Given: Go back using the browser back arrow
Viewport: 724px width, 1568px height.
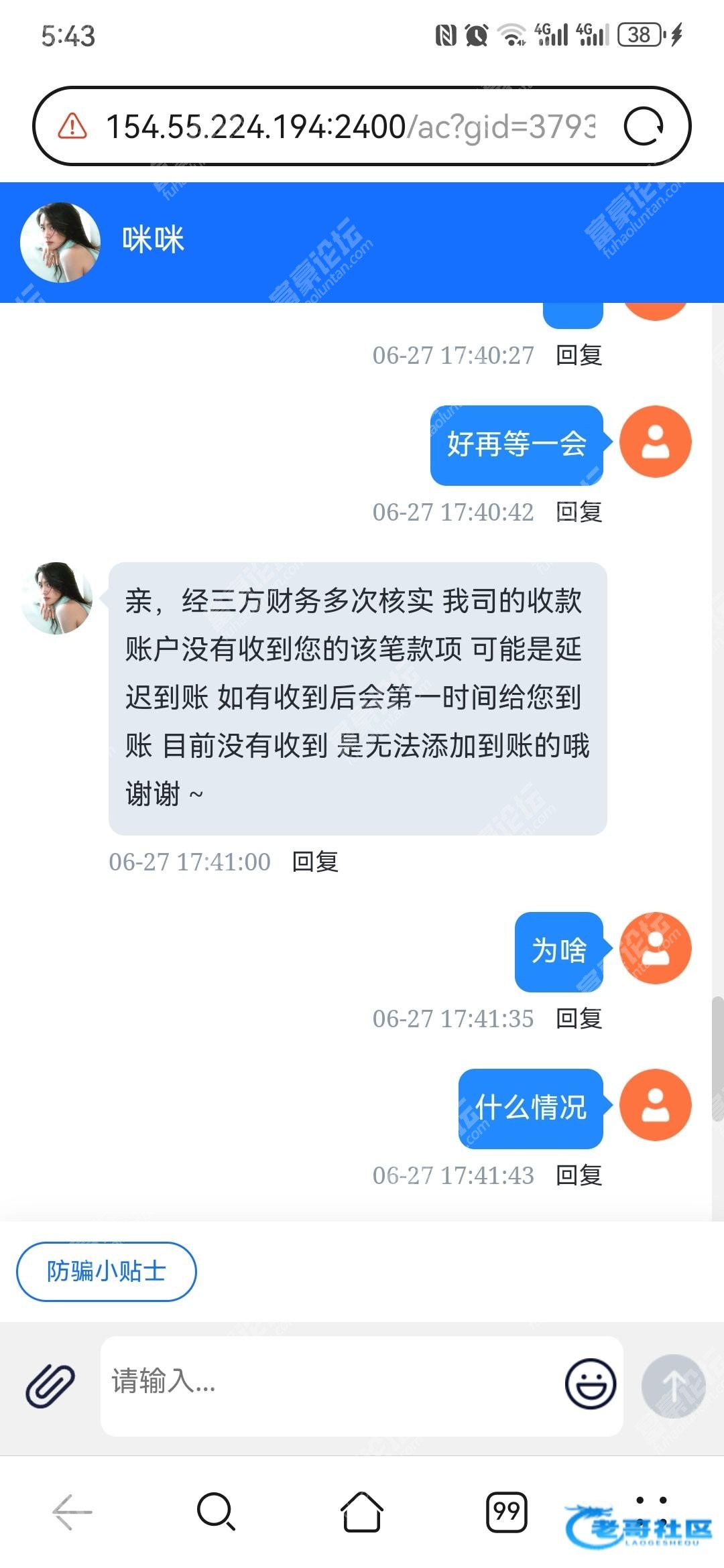Looking at the screenshot, I should (72, 1512).
